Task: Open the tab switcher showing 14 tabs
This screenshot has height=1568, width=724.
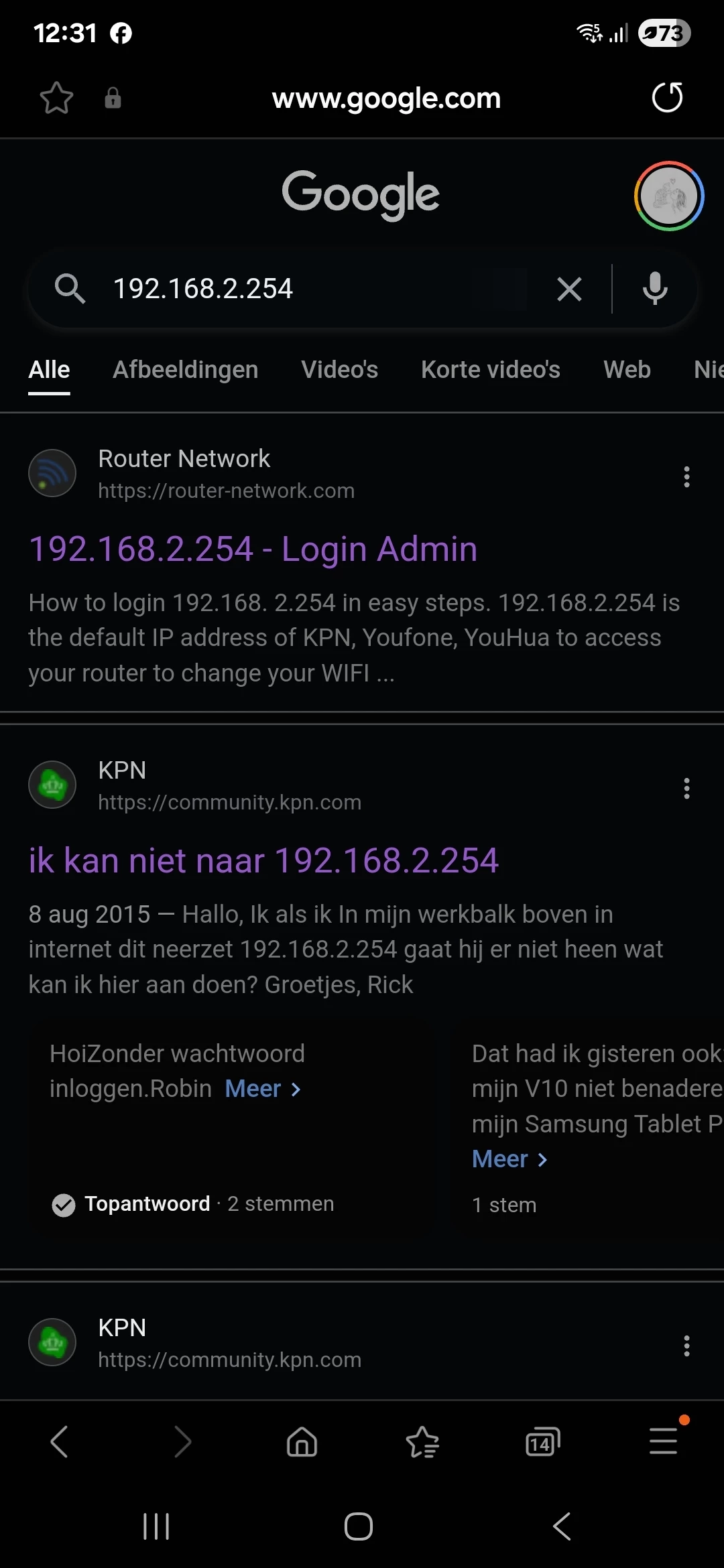Action: (x=542, y=1441)
